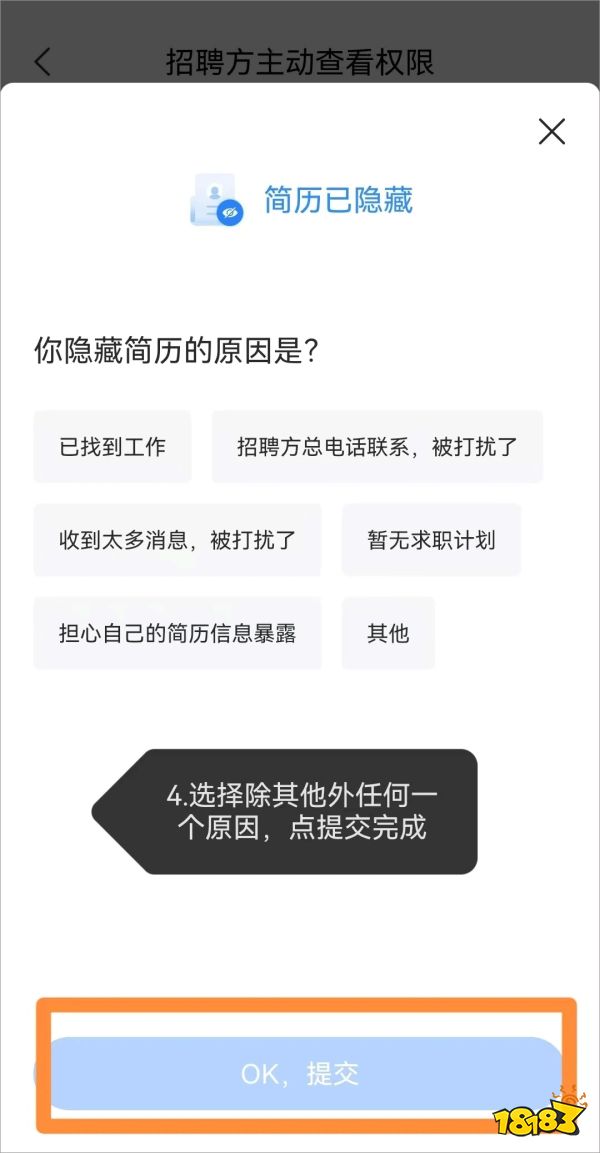Screen dimensions: 600x1153
Task: Choose 其他 as the reason
Action: tap(388, 633)
